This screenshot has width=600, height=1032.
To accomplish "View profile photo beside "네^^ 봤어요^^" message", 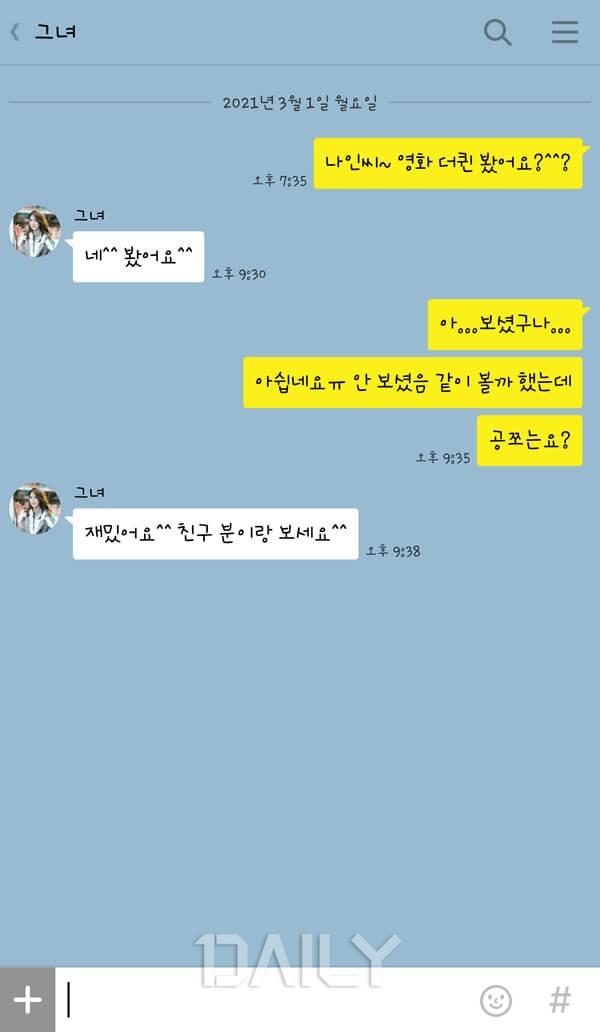I will click(35, 232).
